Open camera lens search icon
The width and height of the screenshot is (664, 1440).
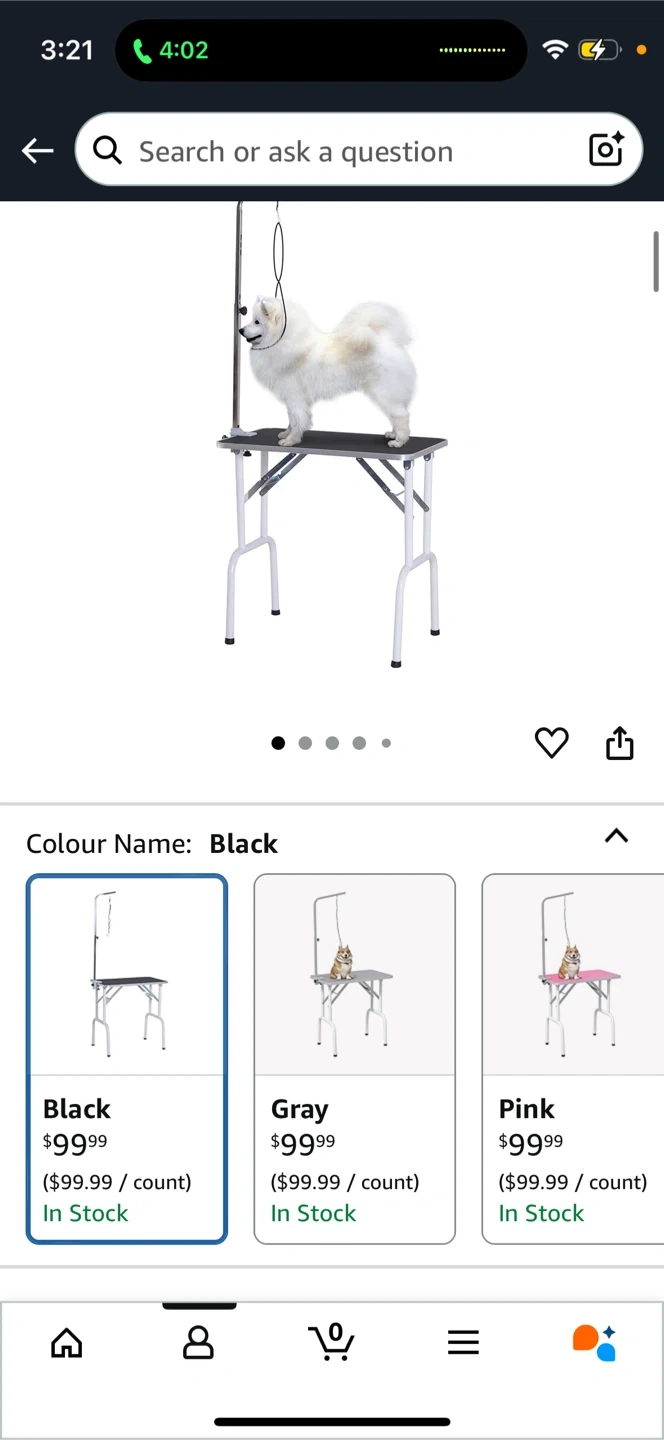[606, 150]
